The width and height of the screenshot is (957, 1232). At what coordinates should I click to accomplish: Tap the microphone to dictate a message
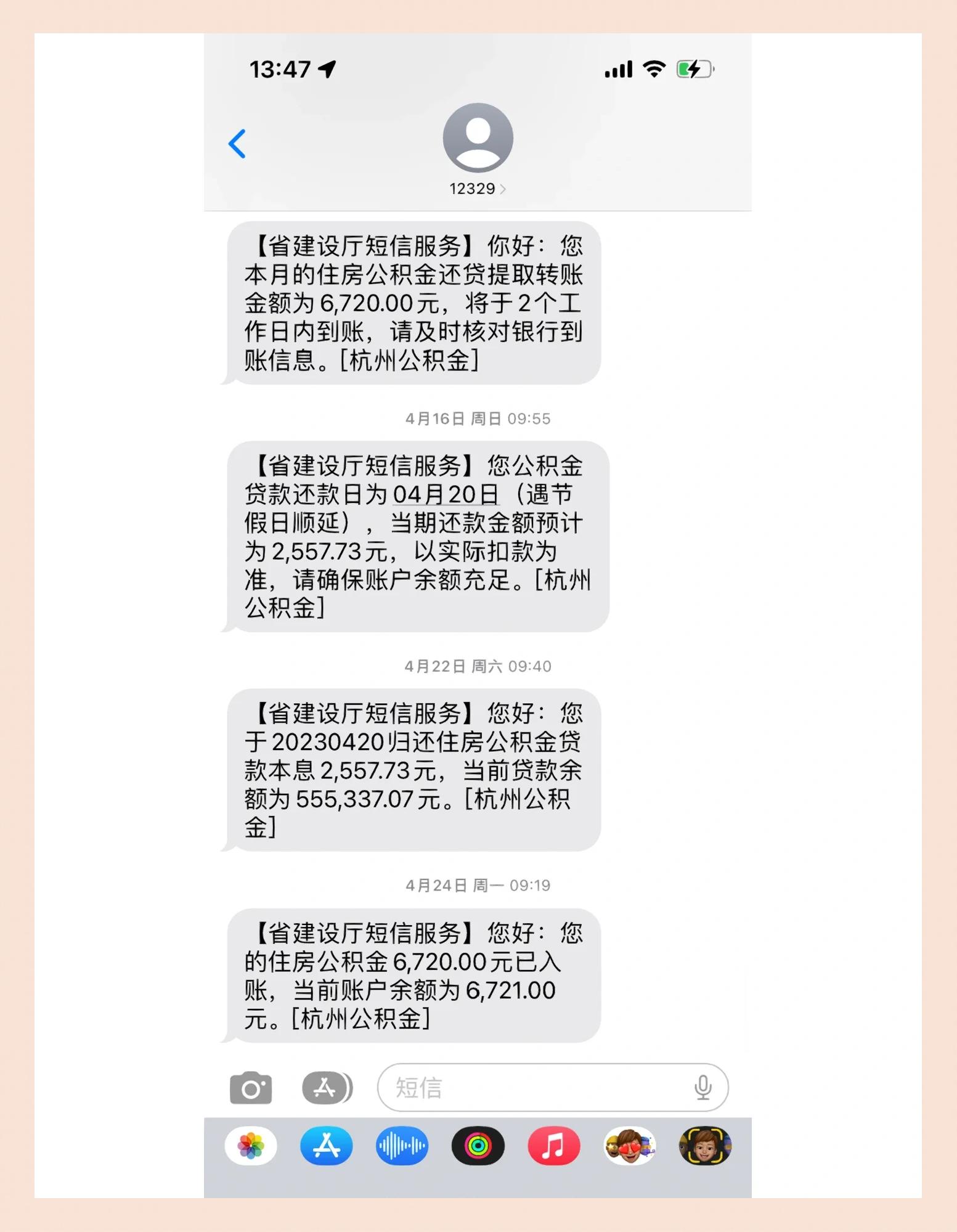703,1088
